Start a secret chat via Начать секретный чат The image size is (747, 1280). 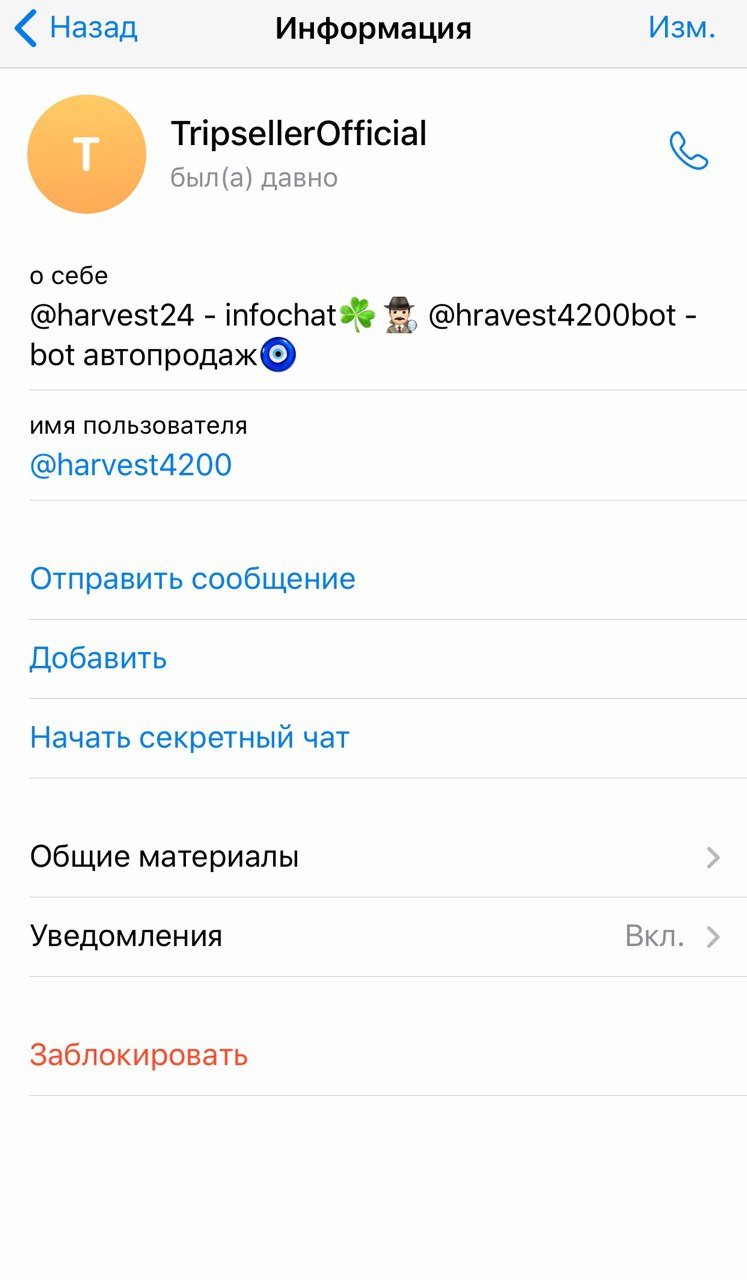388,739
